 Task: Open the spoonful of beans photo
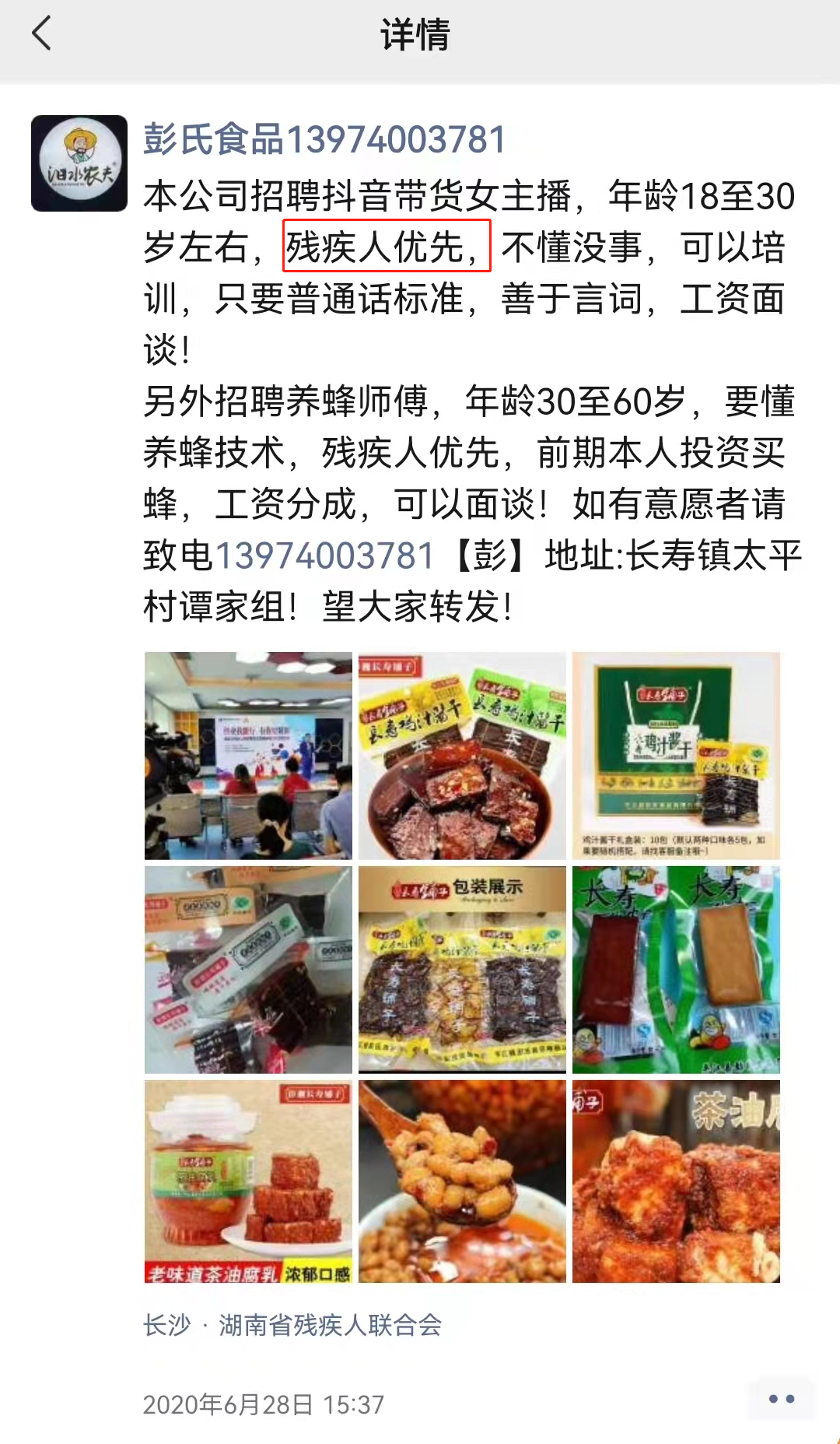click(462, 1181)
